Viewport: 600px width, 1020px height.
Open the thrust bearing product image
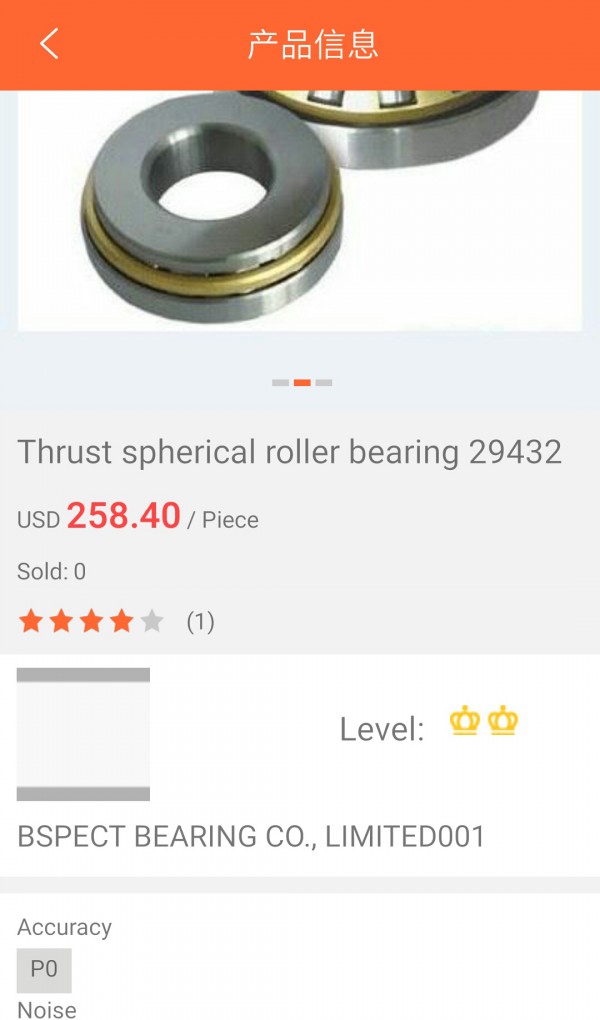300,210
